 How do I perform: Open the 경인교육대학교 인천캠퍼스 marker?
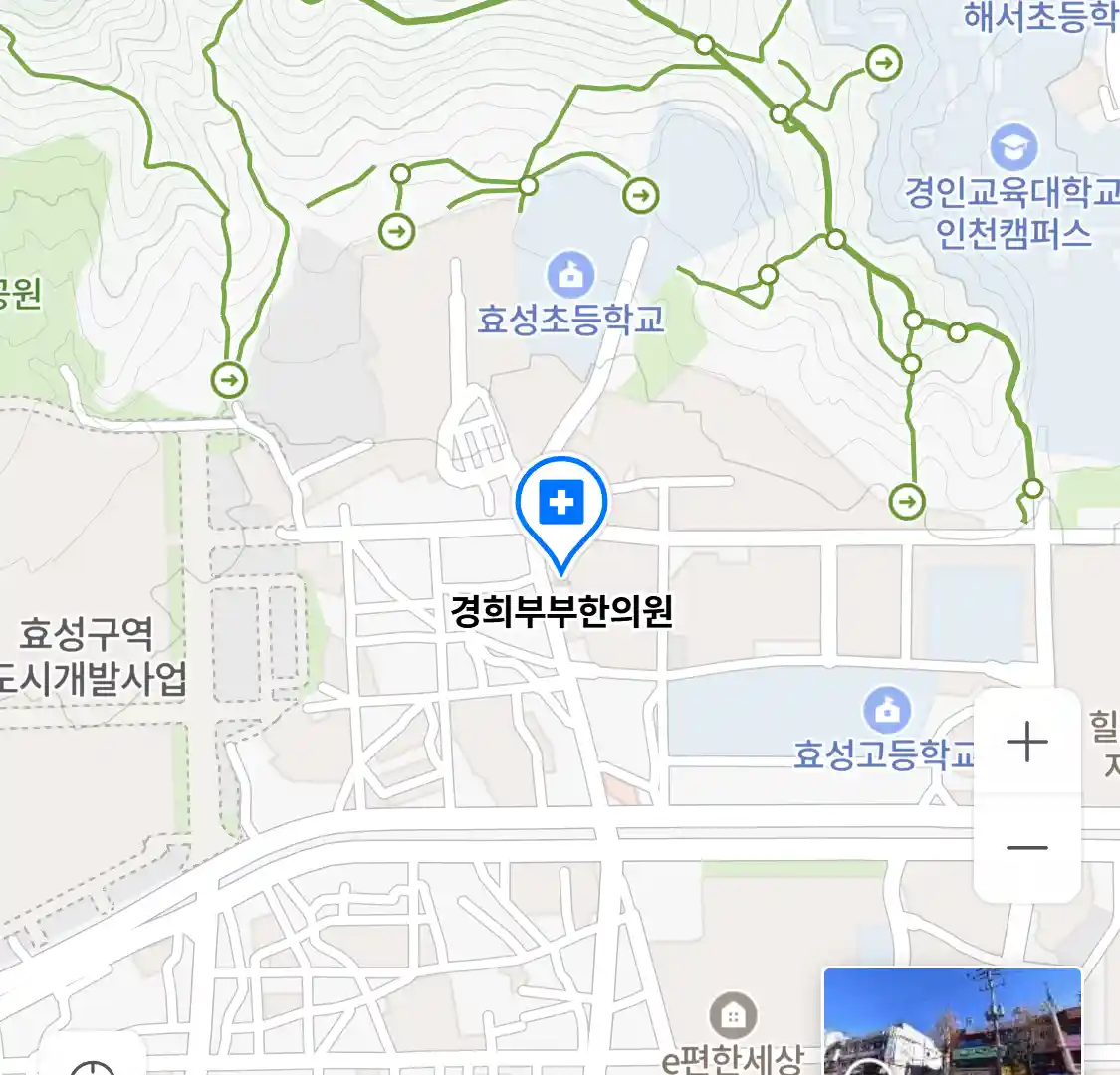(1013, 148)
